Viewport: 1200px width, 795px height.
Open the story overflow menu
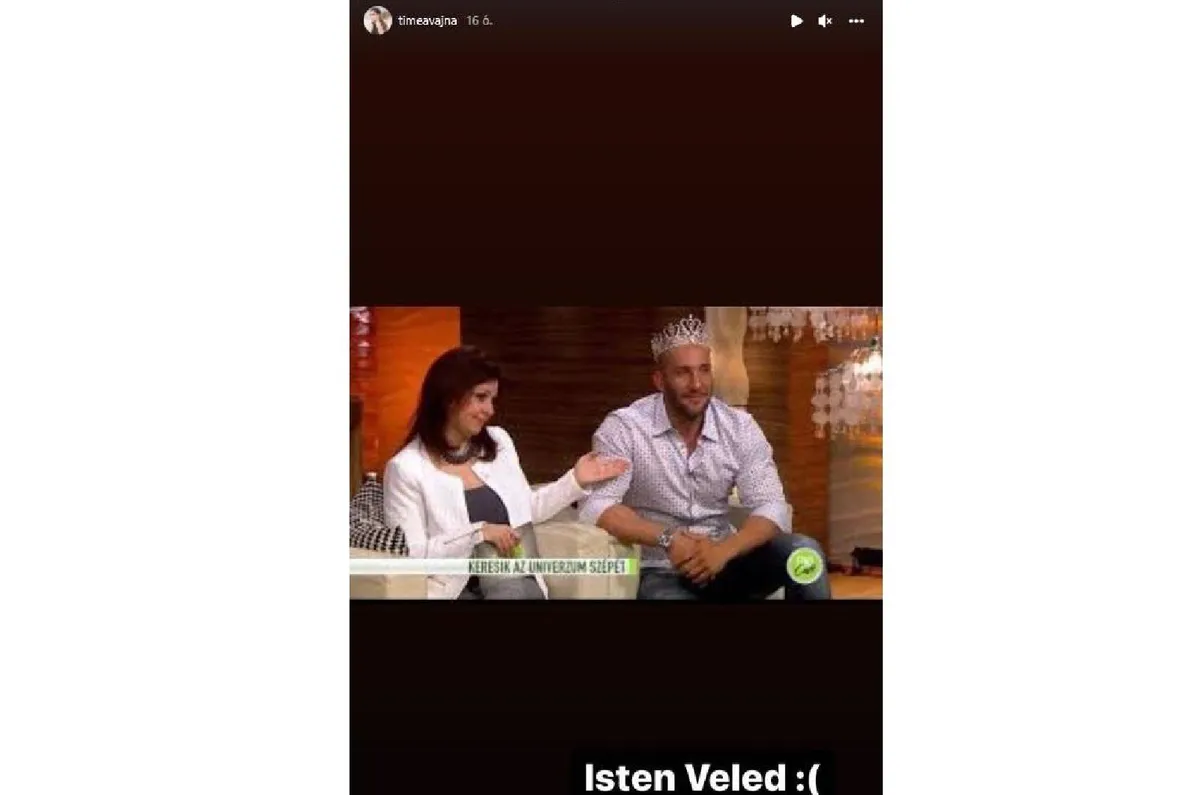856,21
